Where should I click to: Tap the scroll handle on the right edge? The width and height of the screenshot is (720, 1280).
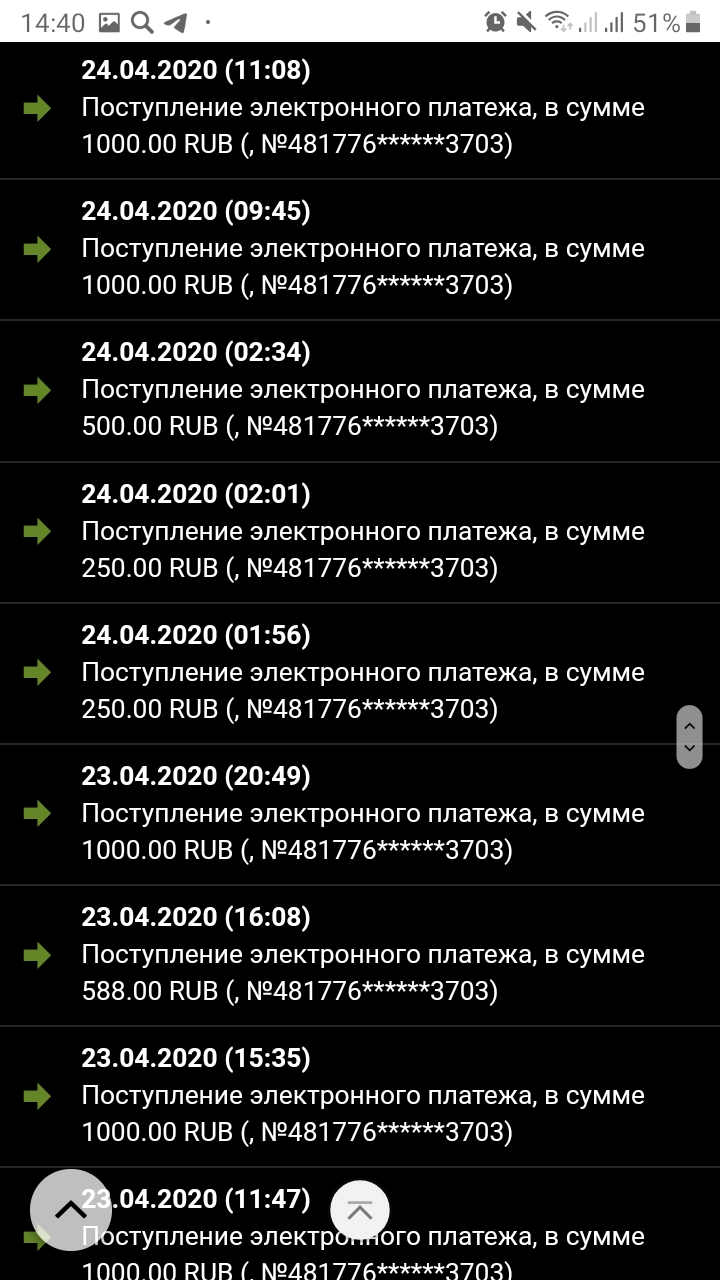click(689, 737)
